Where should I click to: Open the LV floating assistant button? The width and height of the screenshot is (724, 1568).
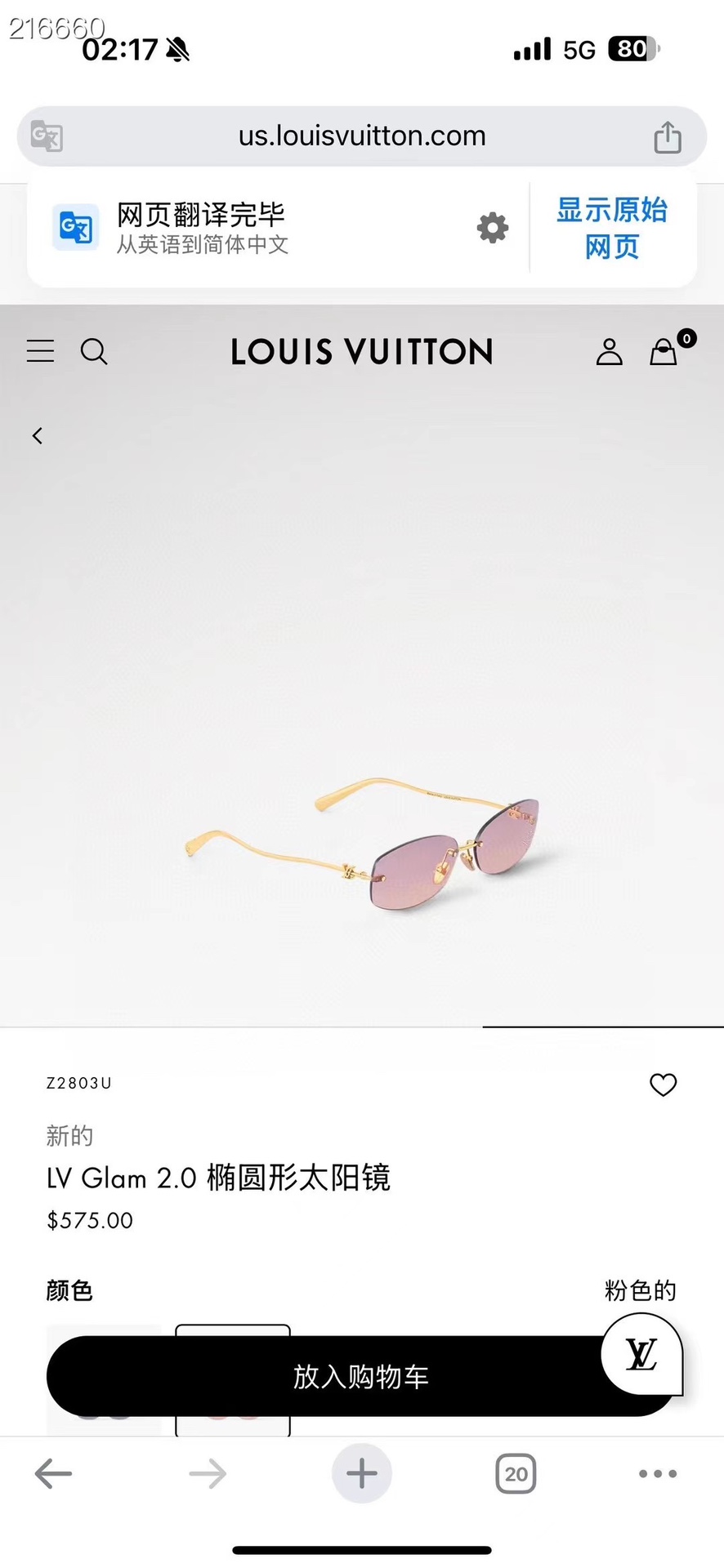641,1355
